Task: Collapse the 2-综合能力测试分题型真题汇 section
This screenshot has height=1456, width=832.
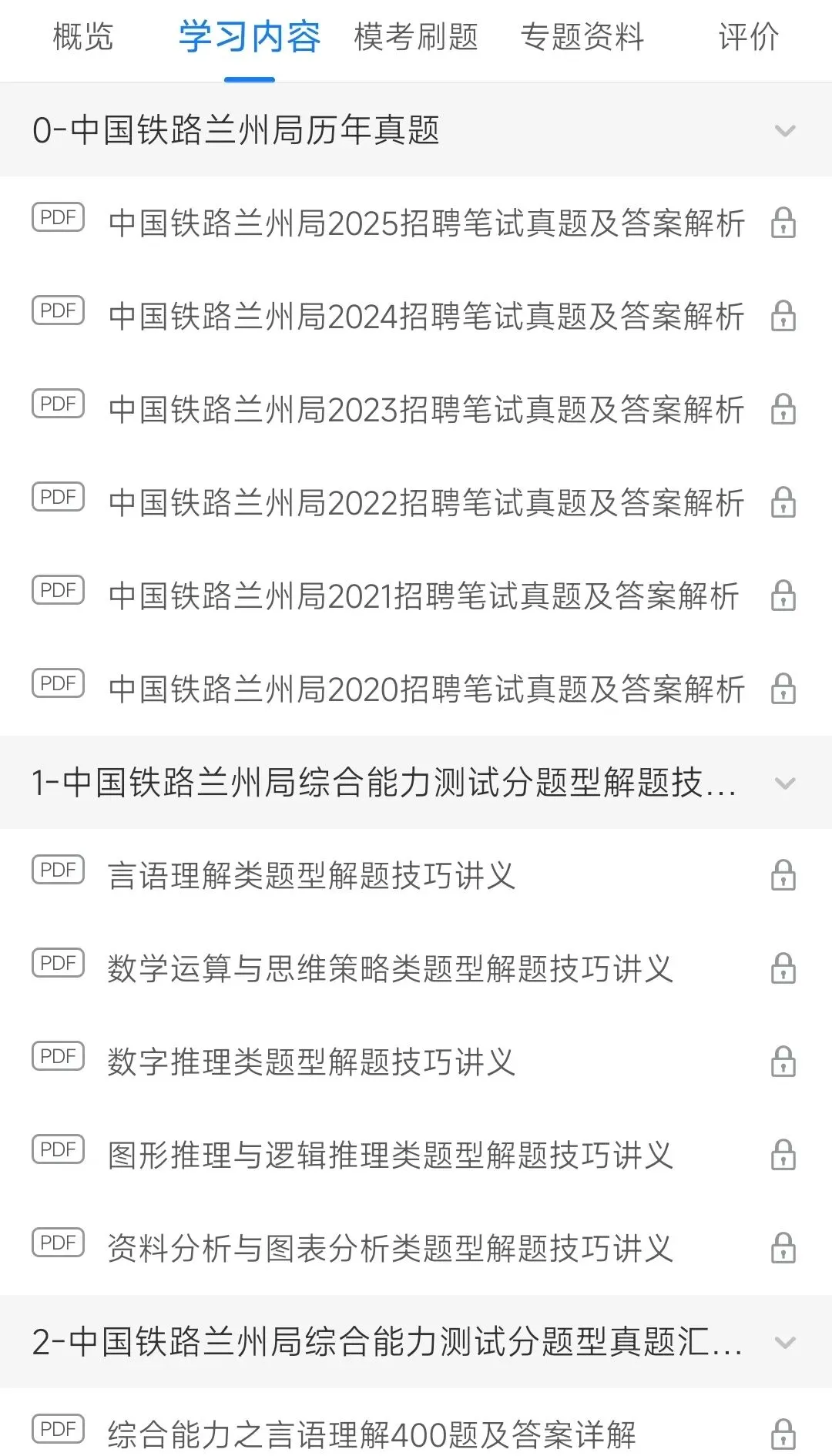Action: [416, 1342]
